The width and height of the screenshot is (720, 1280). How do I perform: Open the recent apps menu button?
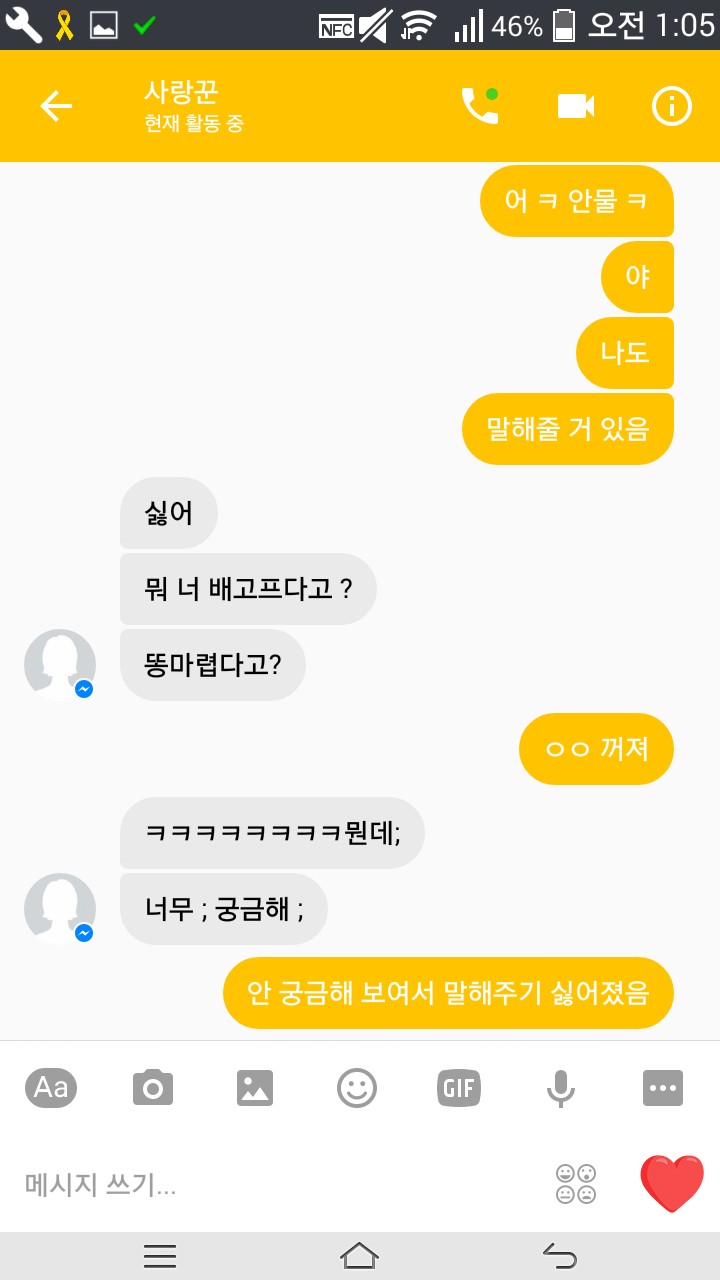pyautogui.click(x=160, y=1253)
